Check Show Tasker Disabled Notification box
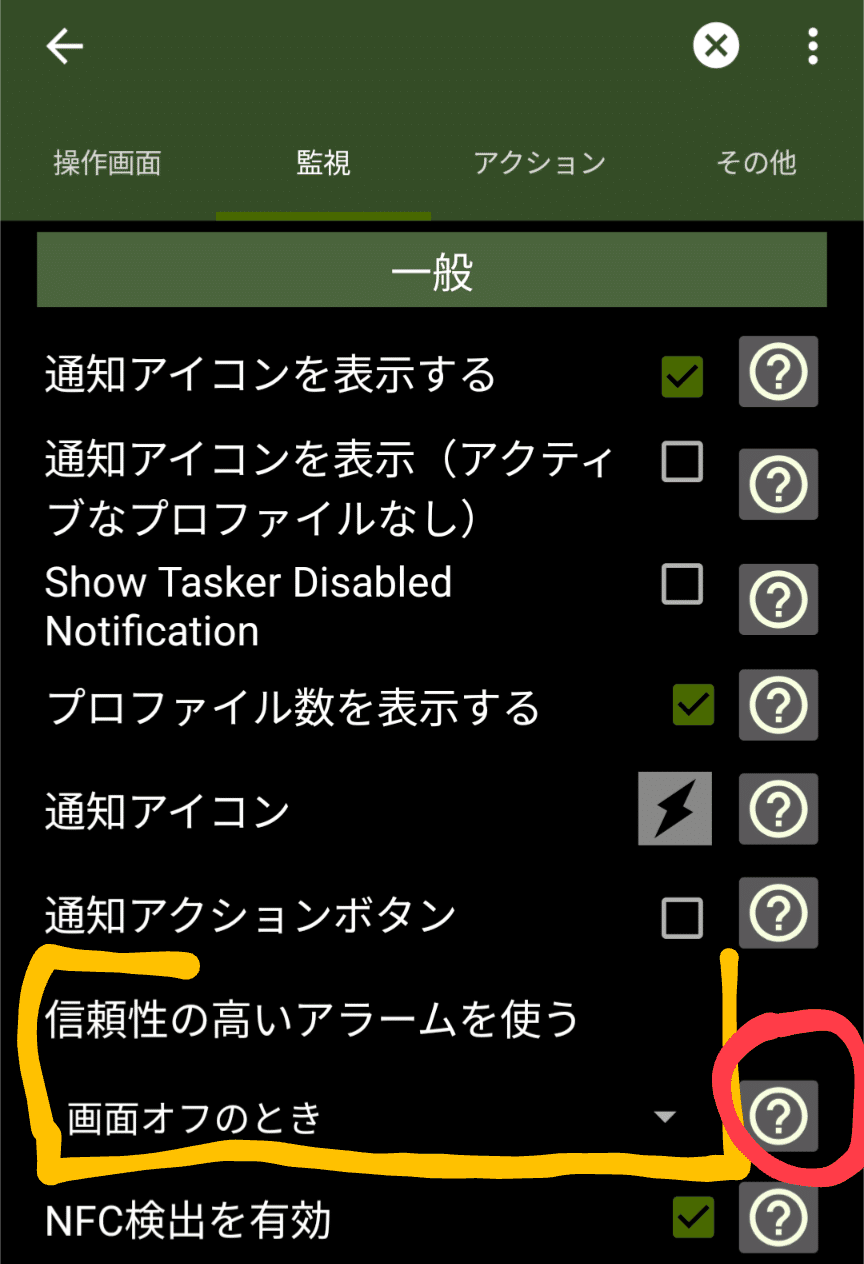 point(682,584)
